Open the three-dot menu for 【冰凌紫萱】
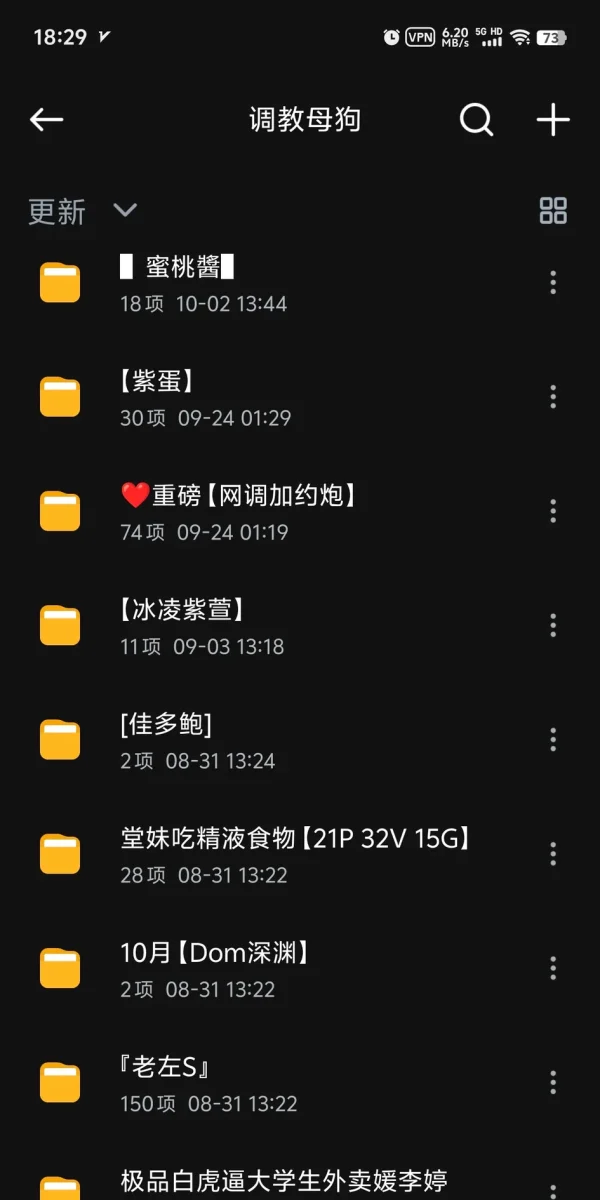600x1200 pixels. pos(553,626)
